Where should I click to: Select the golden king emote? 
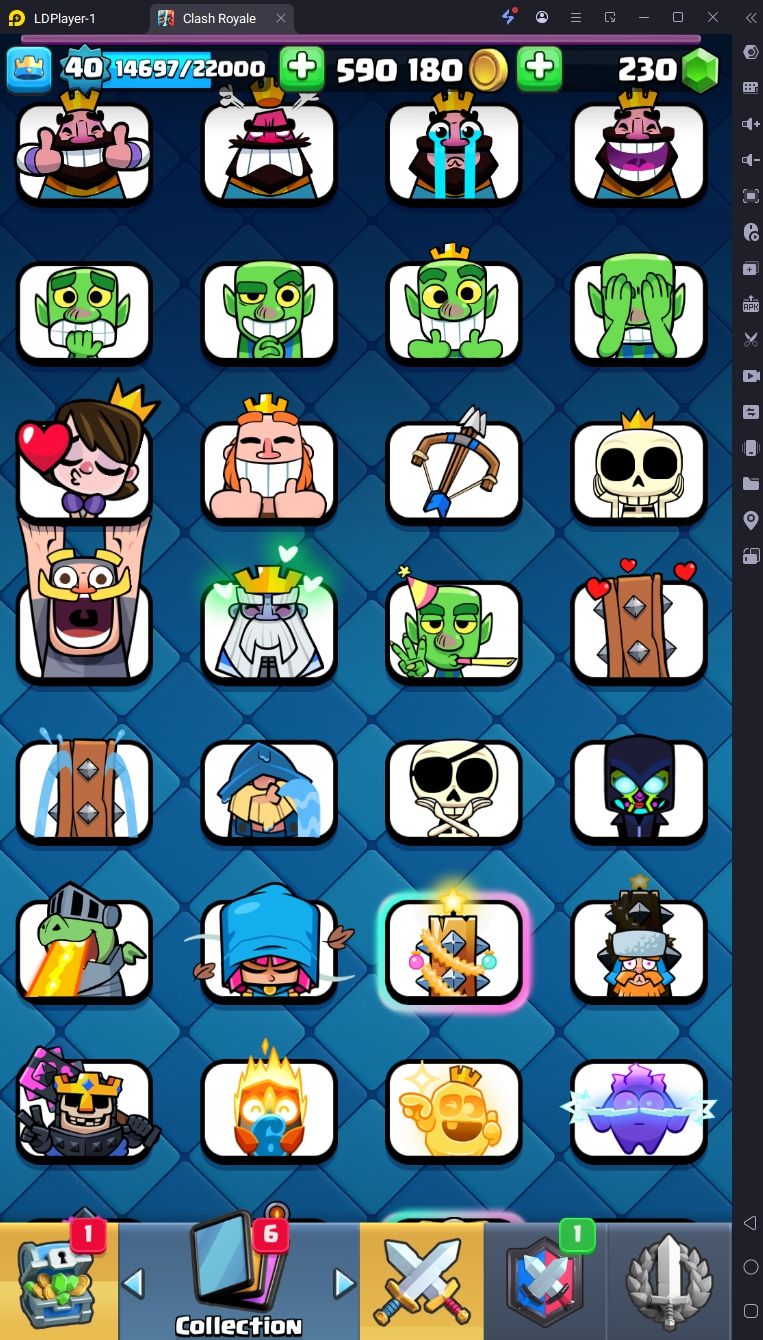[454, 1110]
